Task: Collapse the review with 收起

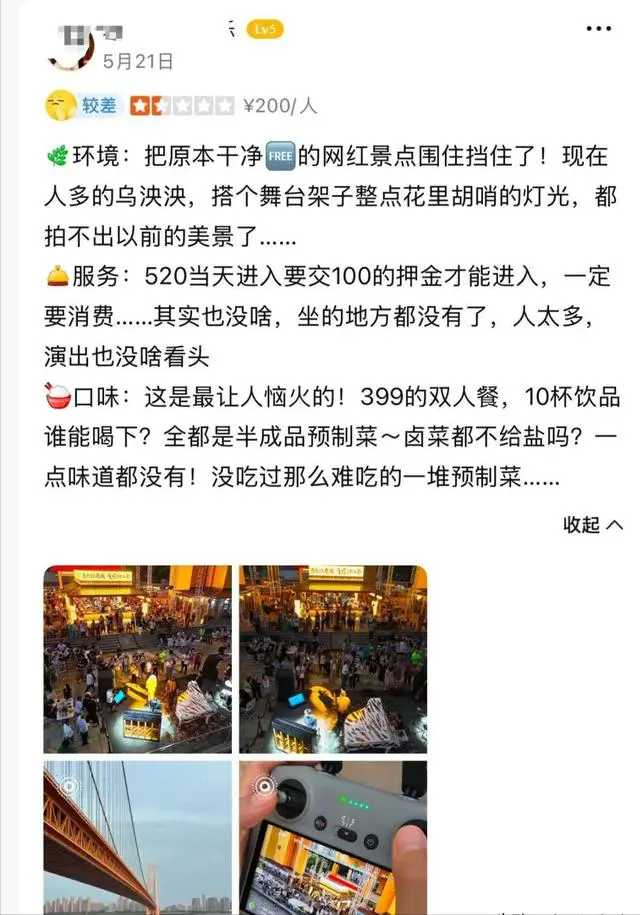Action: click(593, 524)
